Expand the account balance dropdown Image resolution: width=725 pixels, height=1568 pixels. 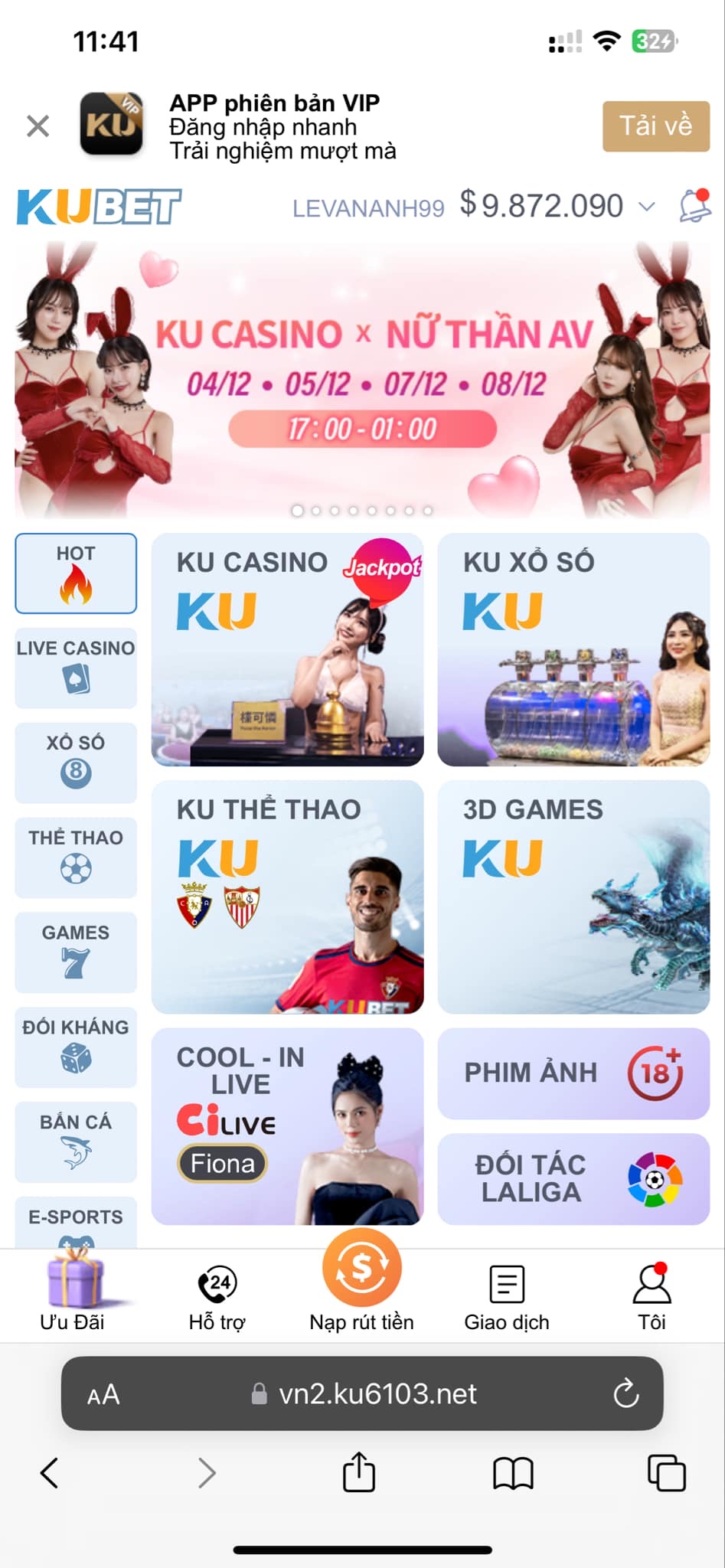click(x=647, y=207)
